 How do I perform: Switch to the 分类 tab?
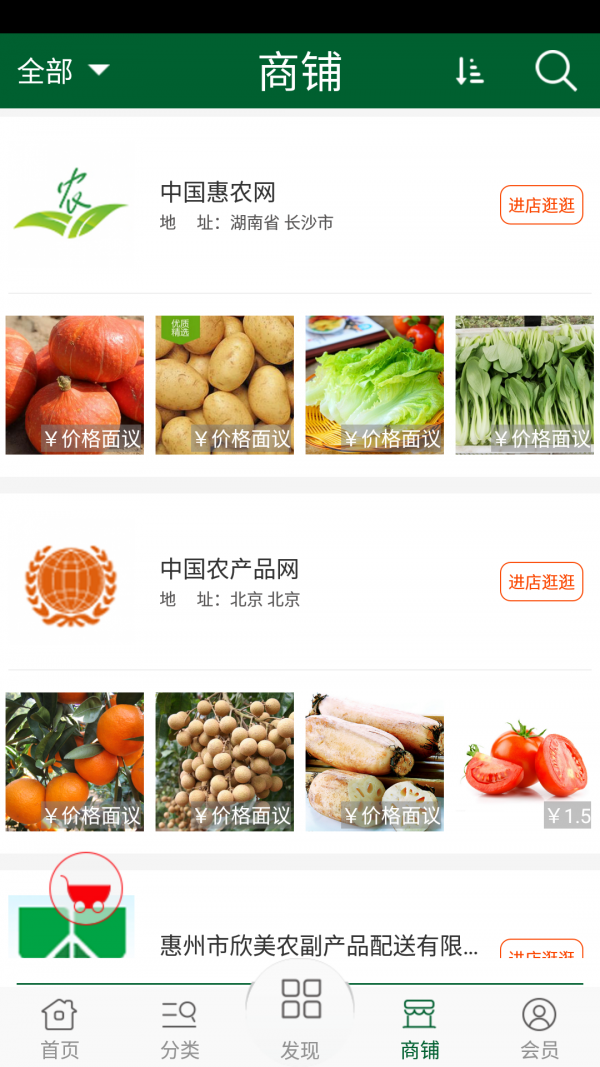[x=180, y=1029]
